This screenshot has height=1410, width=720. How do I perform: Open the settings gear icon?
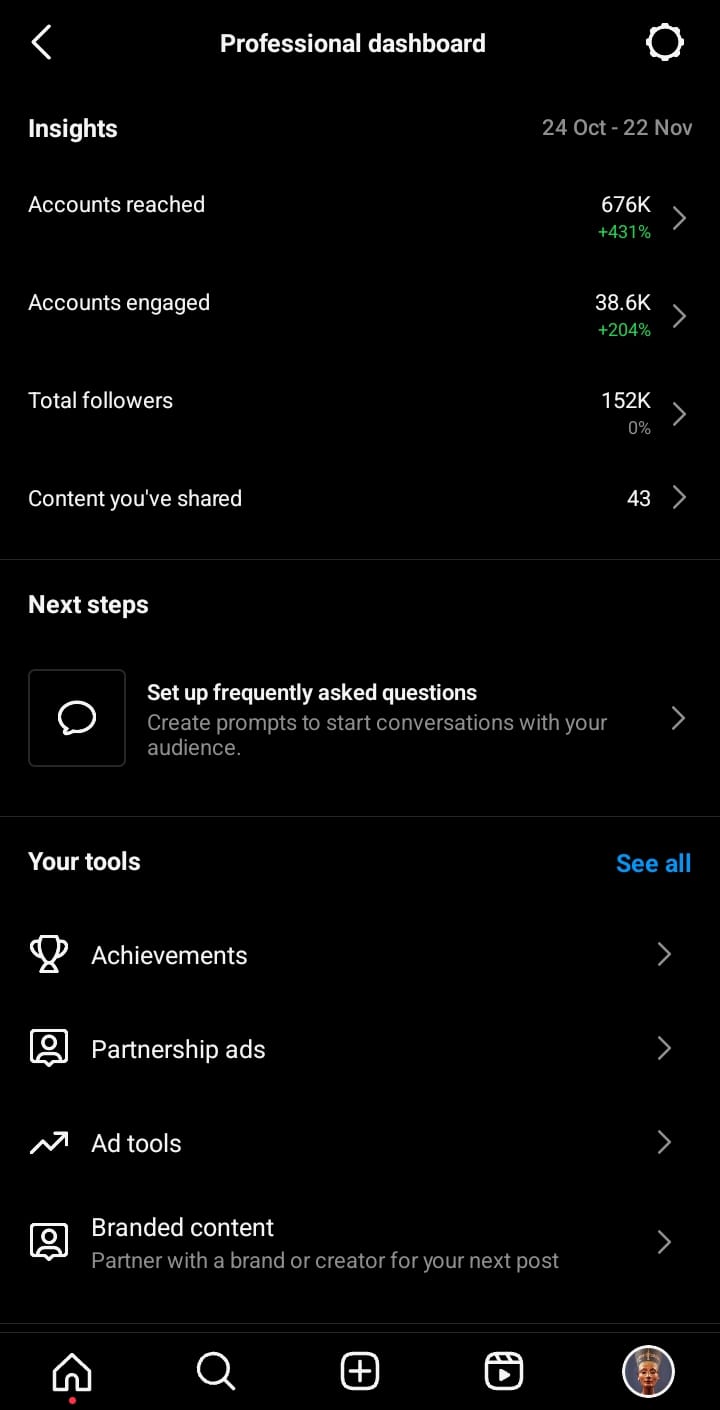coord(664,43)
